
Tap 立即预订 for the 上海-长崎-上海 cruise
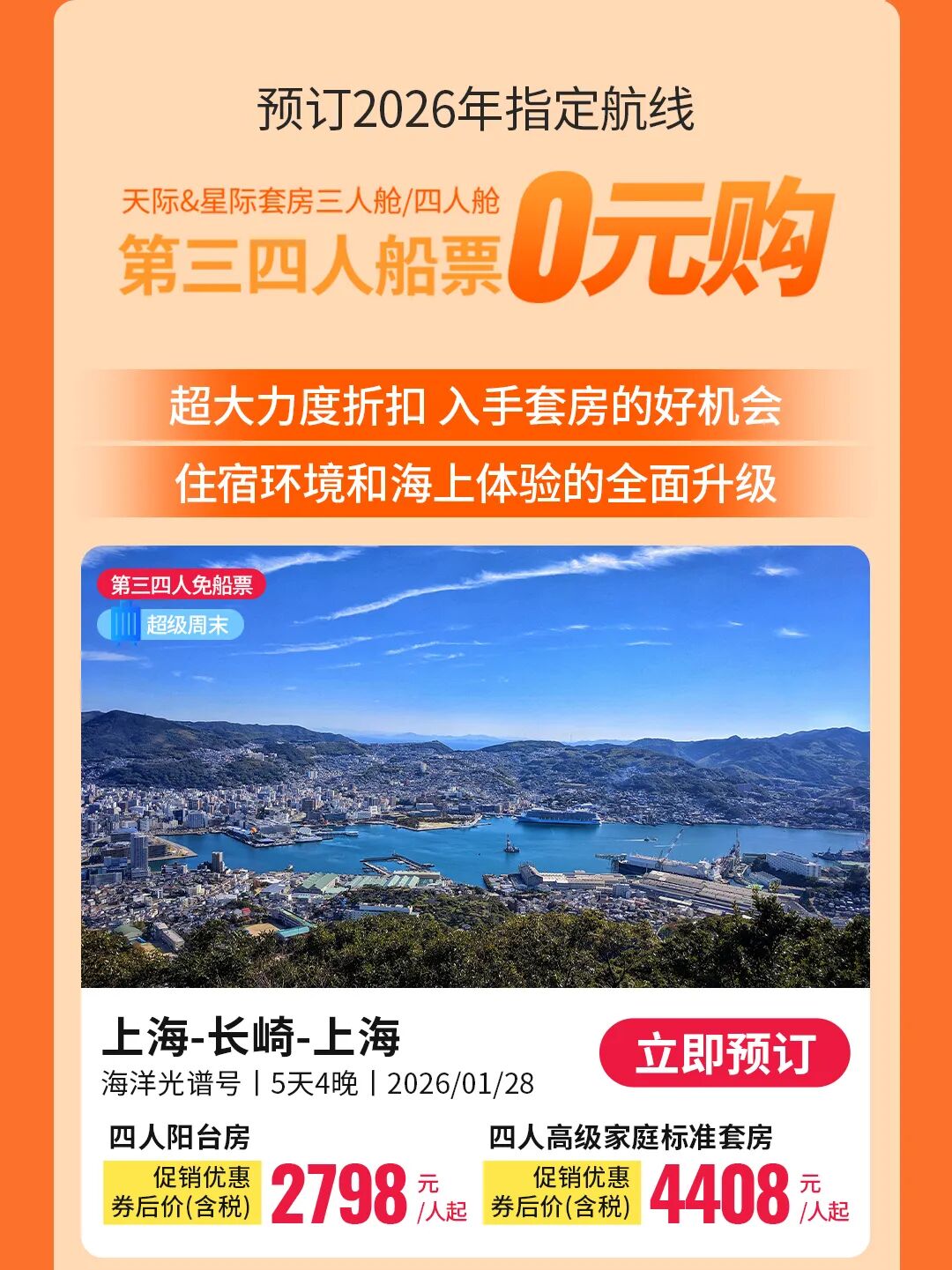[x=725, y=1053]
